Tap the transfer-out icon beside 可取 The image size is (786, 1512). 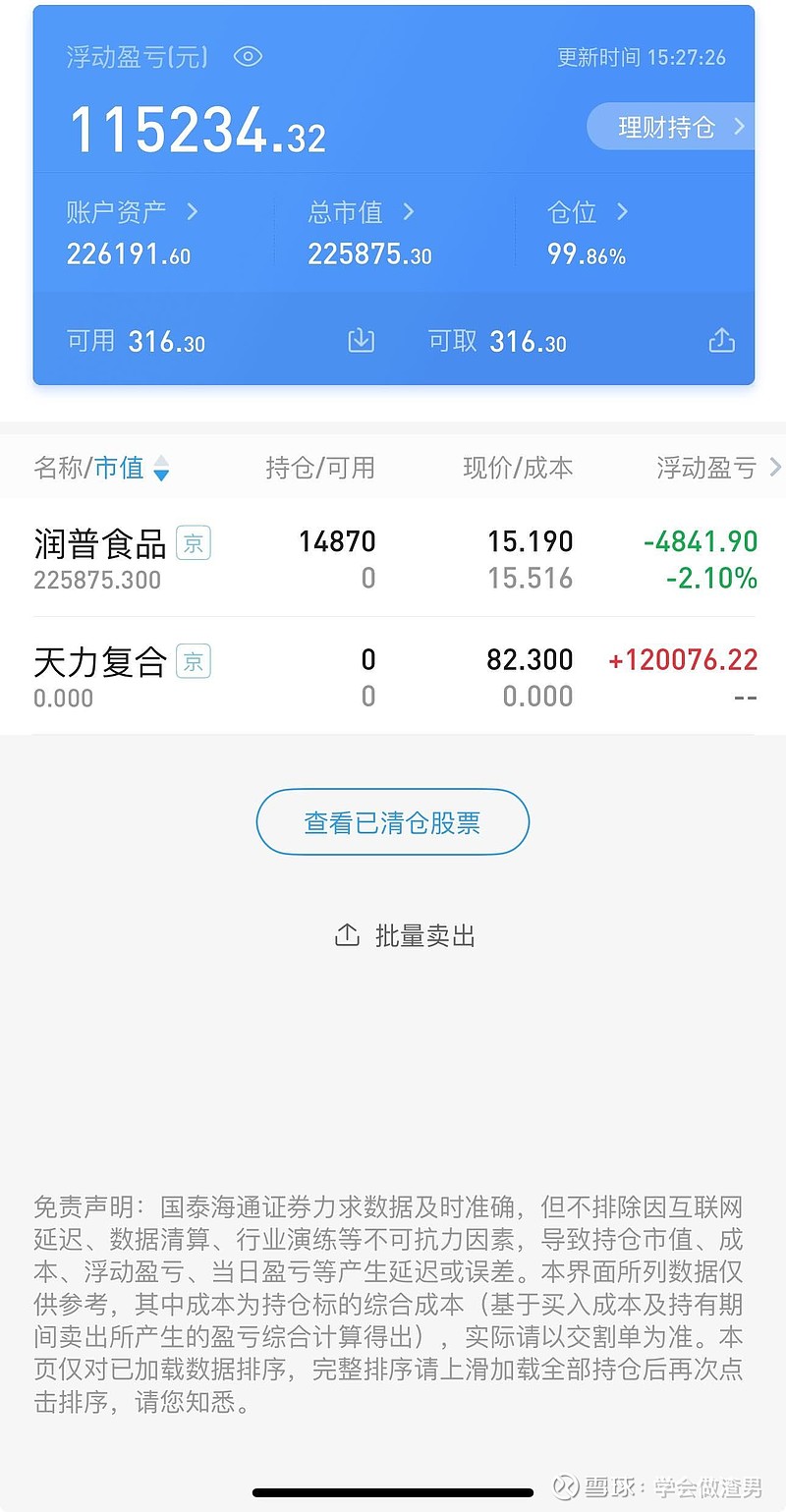coord(721,341)
